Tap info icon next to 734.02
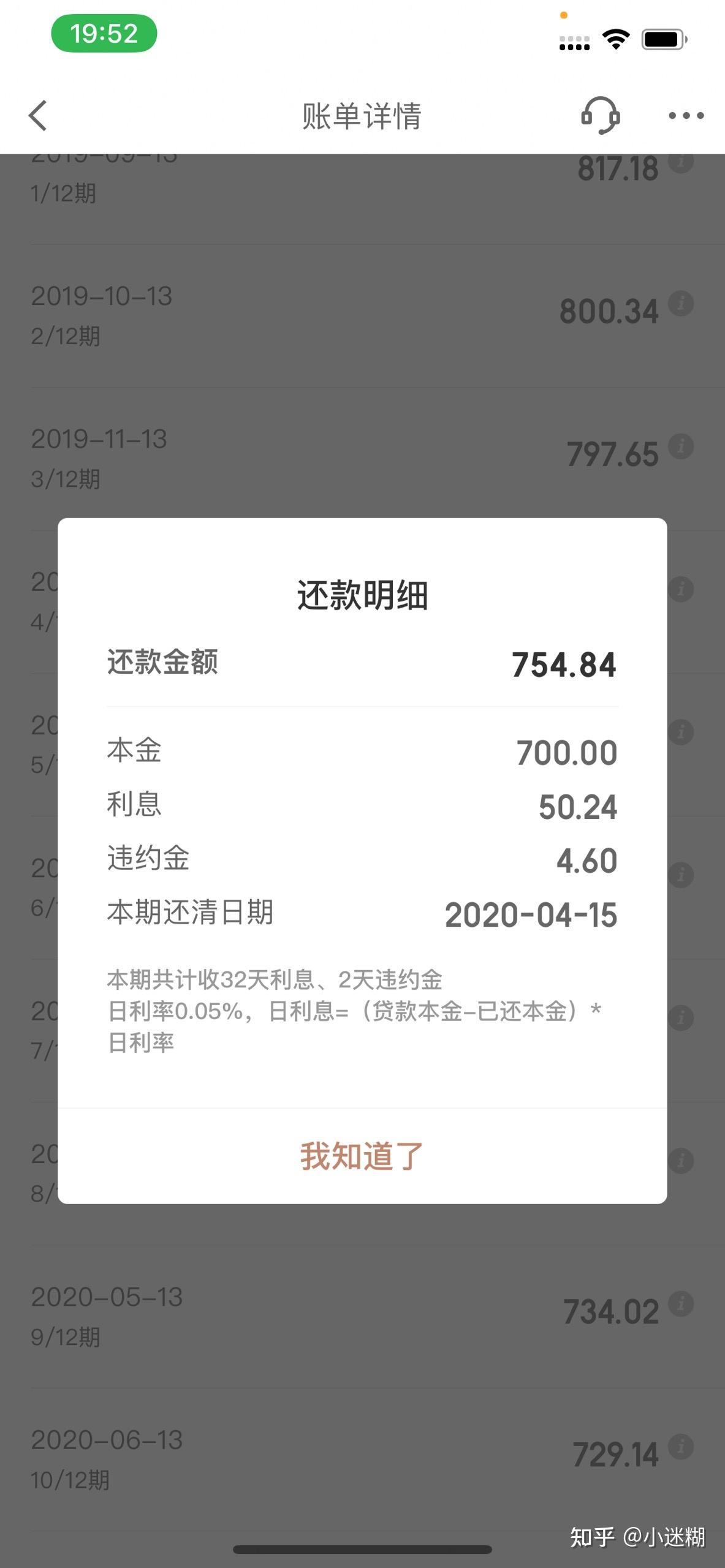Image resolution: width=725 pixels, height=1568 pixels. (x=681, y=1303)
